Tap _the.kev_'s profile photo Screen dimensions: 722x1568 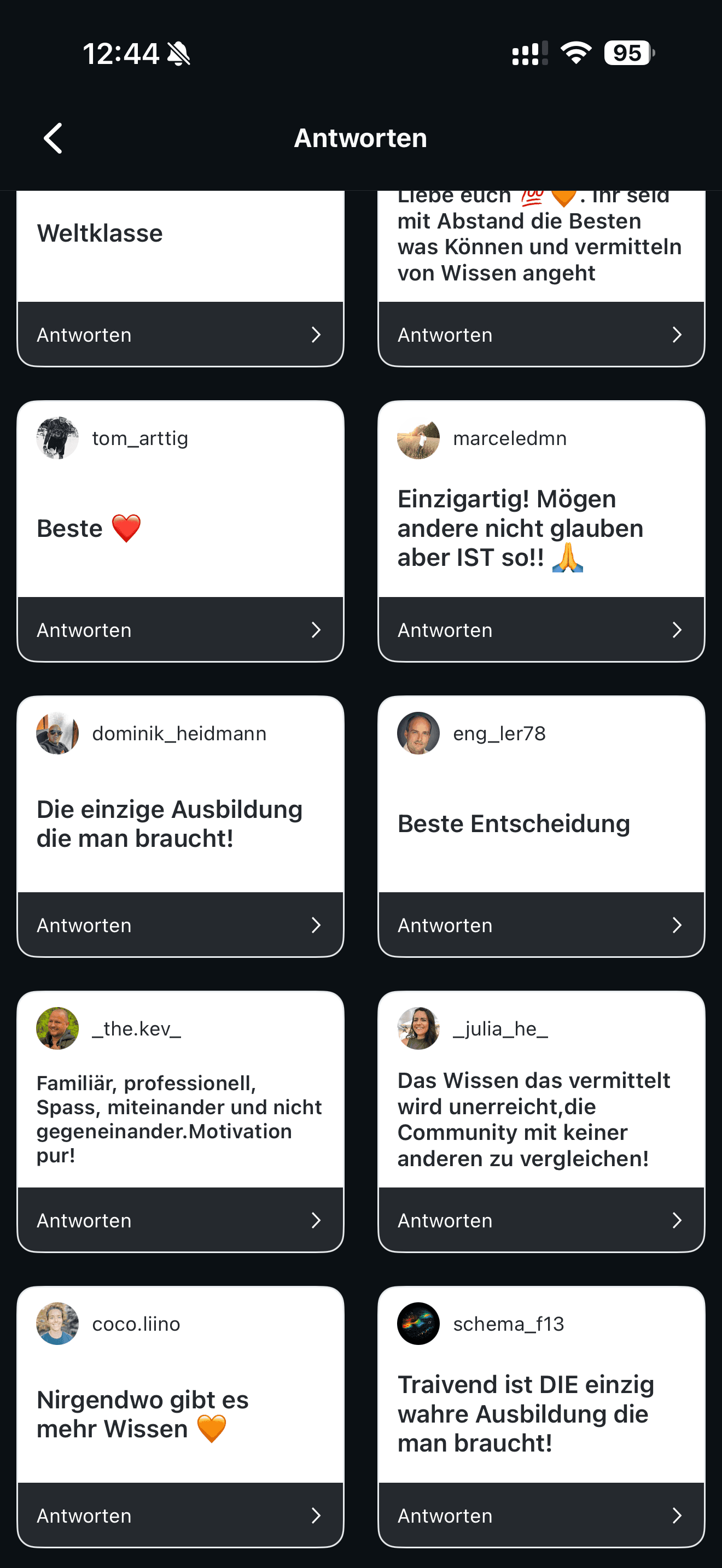58,1029
